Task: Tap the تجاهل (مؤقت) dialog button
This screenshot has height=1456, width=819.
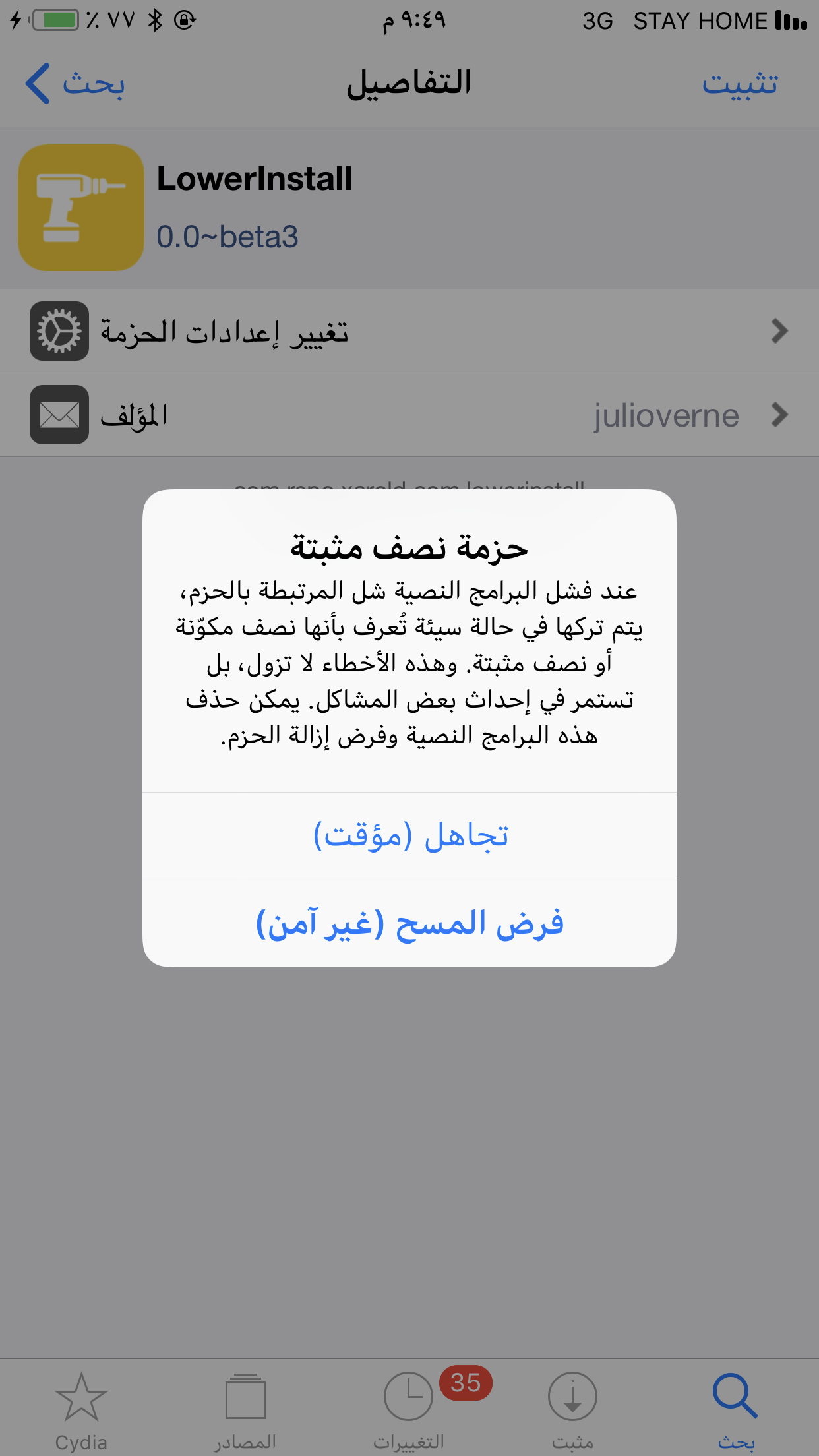Action: [x=409, y=836]
